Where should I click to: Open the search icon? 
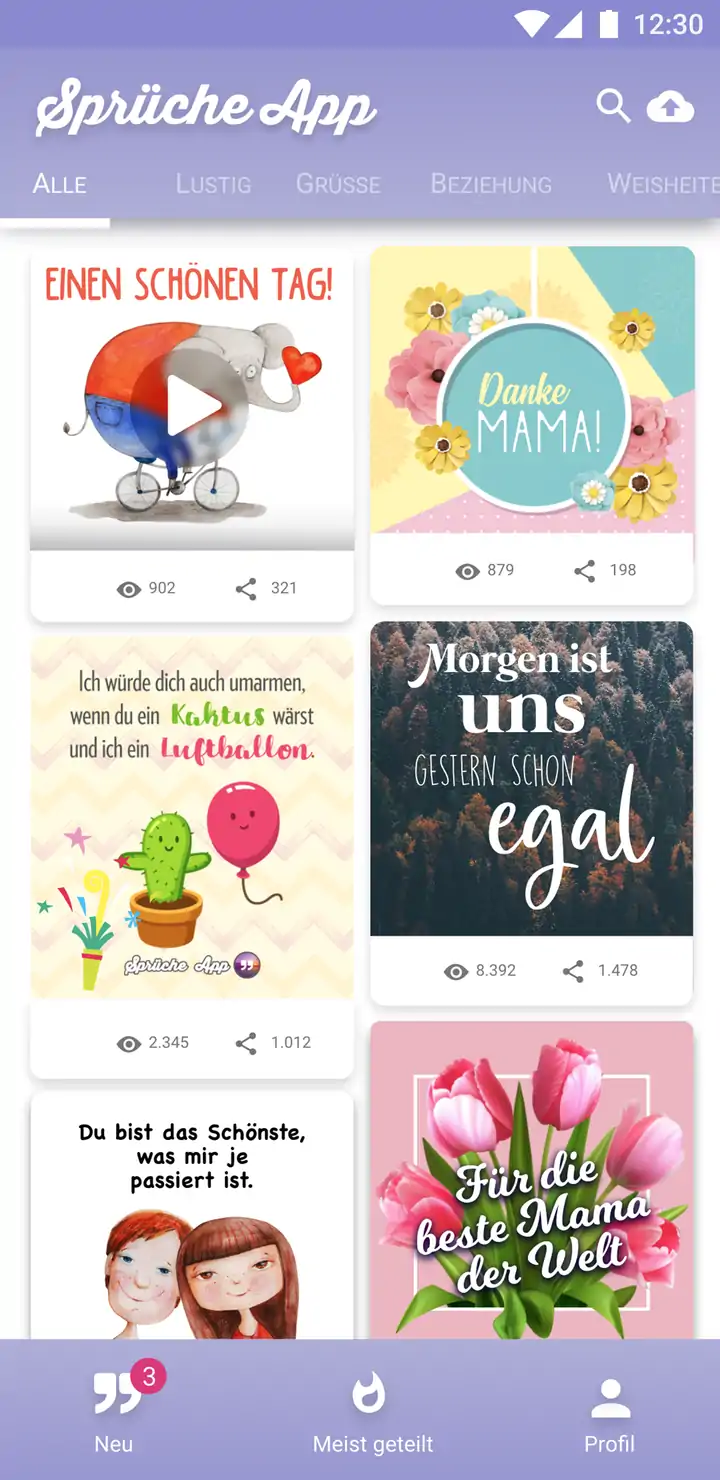point(613,105)
